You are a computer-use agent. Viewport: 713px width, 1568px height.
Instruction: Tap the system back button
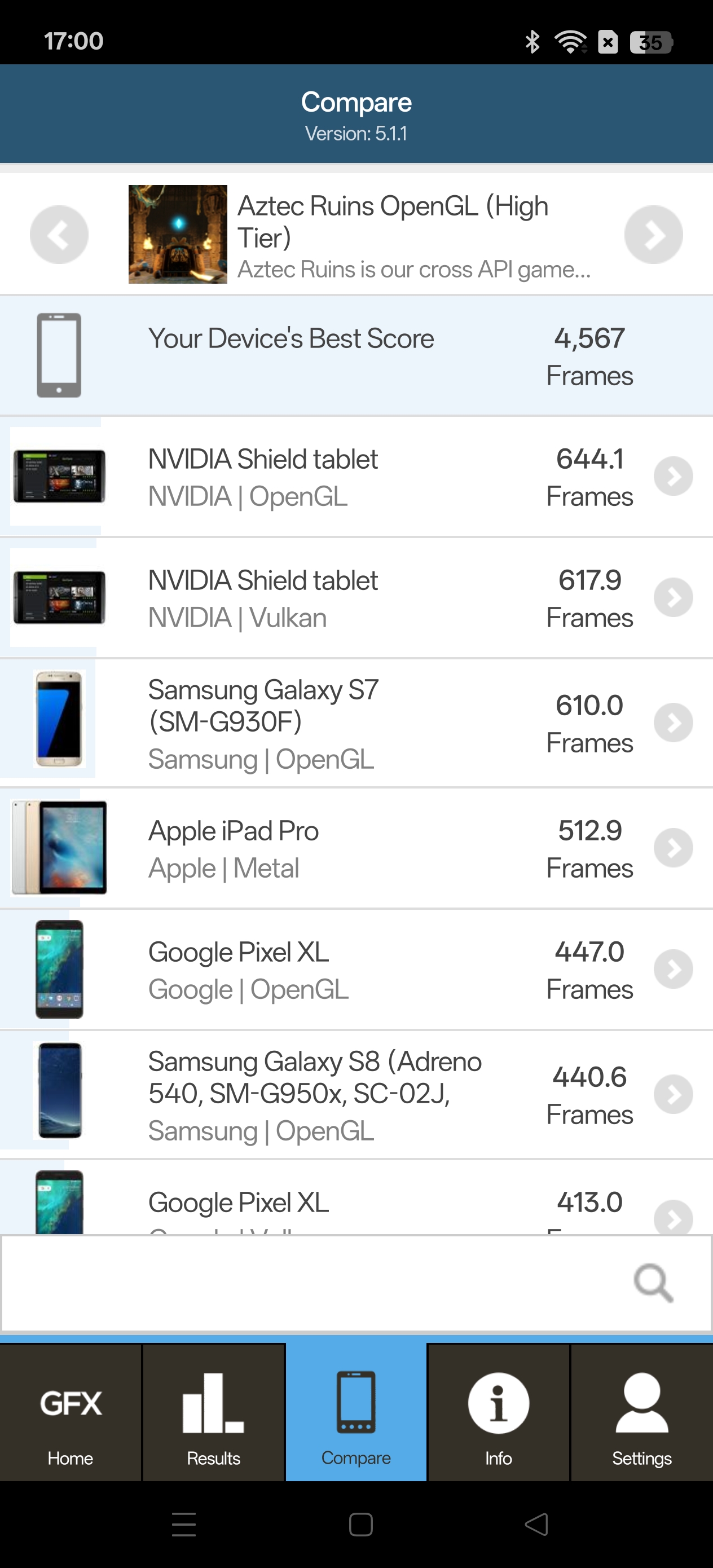pos(536,1524)
